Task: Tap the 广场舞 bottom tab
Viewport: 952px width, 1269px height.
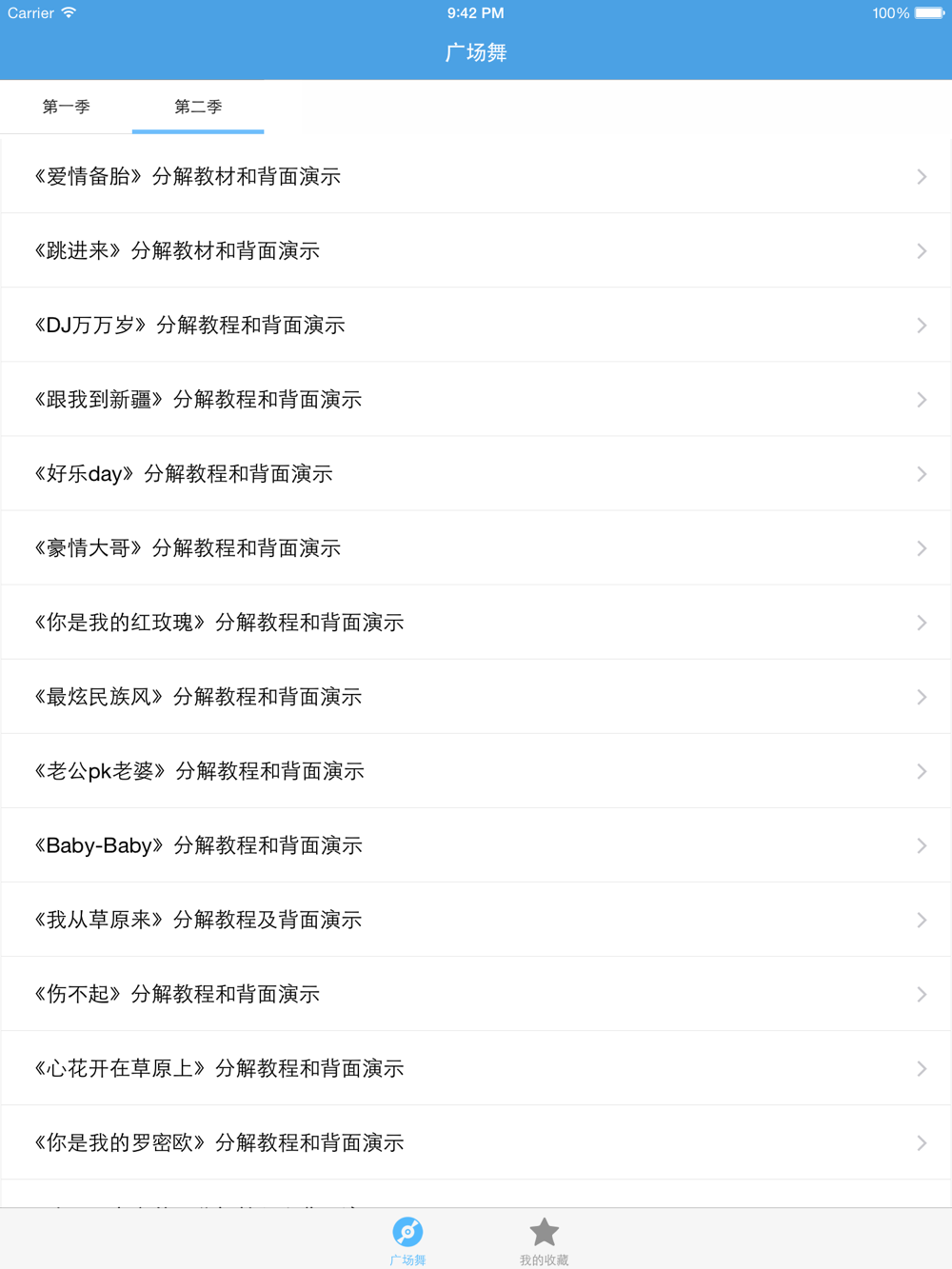Action: [x=407, y=1240]
